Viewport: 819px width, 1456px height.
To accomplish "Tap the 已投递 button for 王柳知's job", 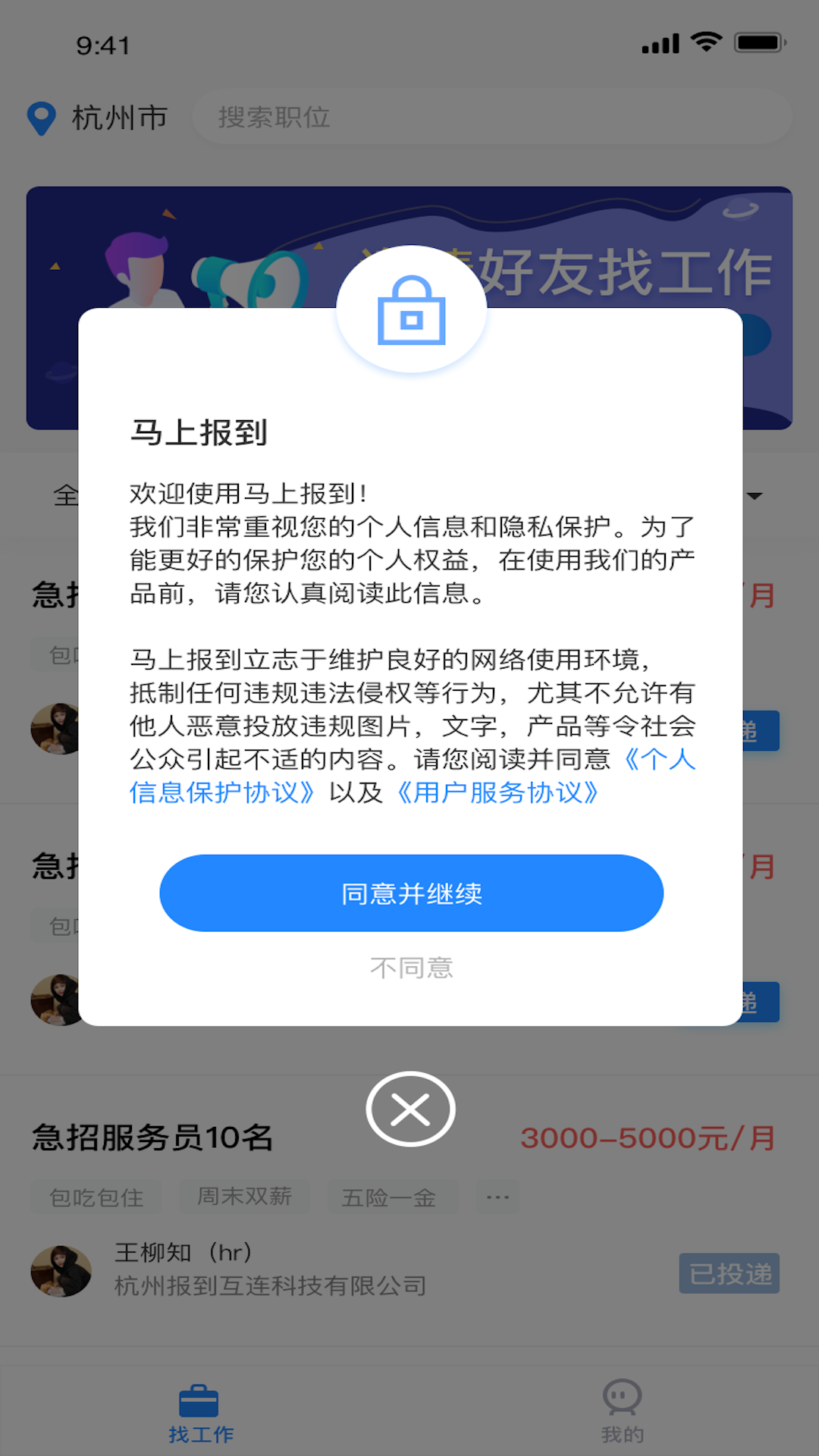I will click(x=729, y=1273).
